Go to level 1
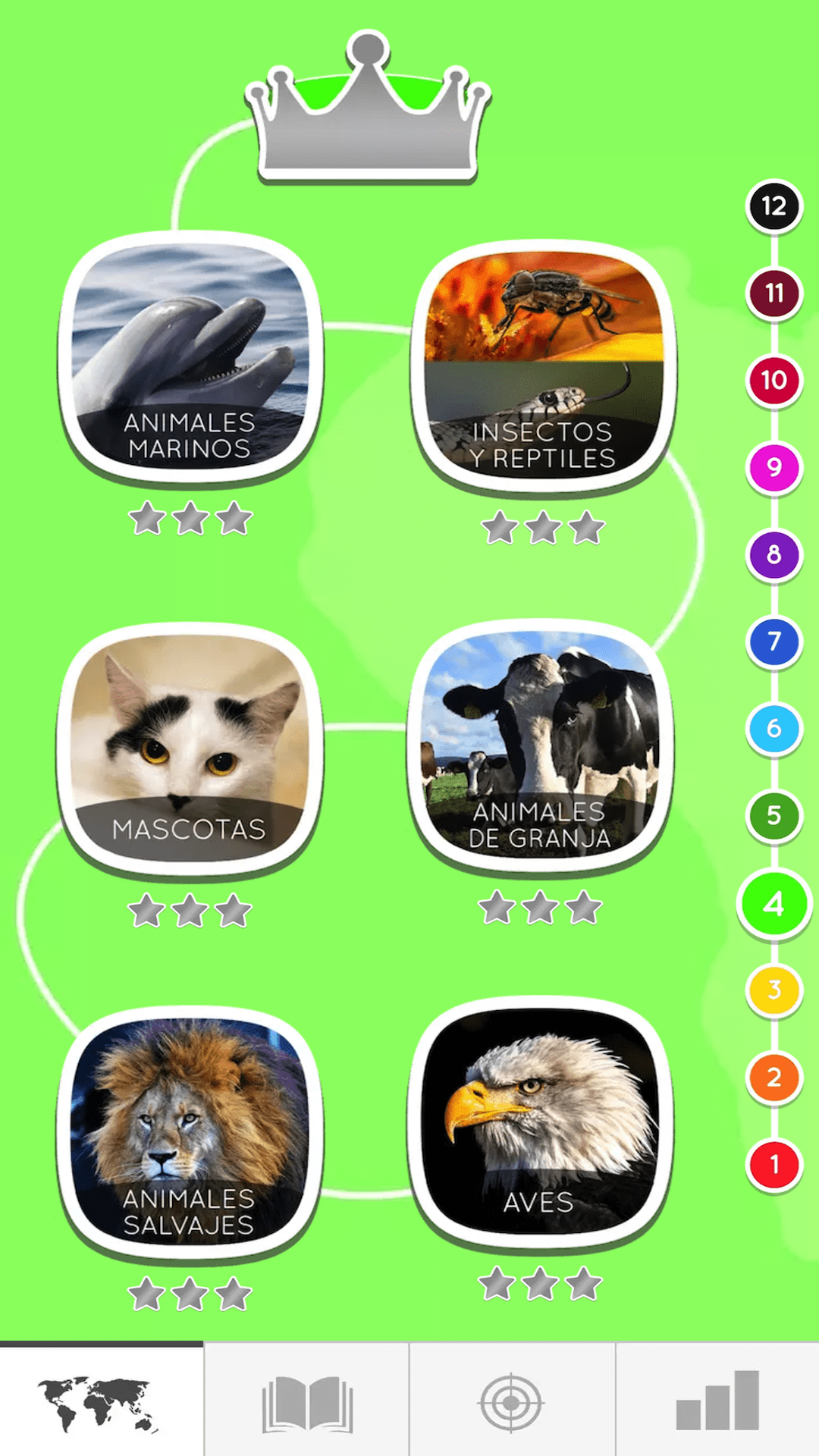 coord(773,1164)
